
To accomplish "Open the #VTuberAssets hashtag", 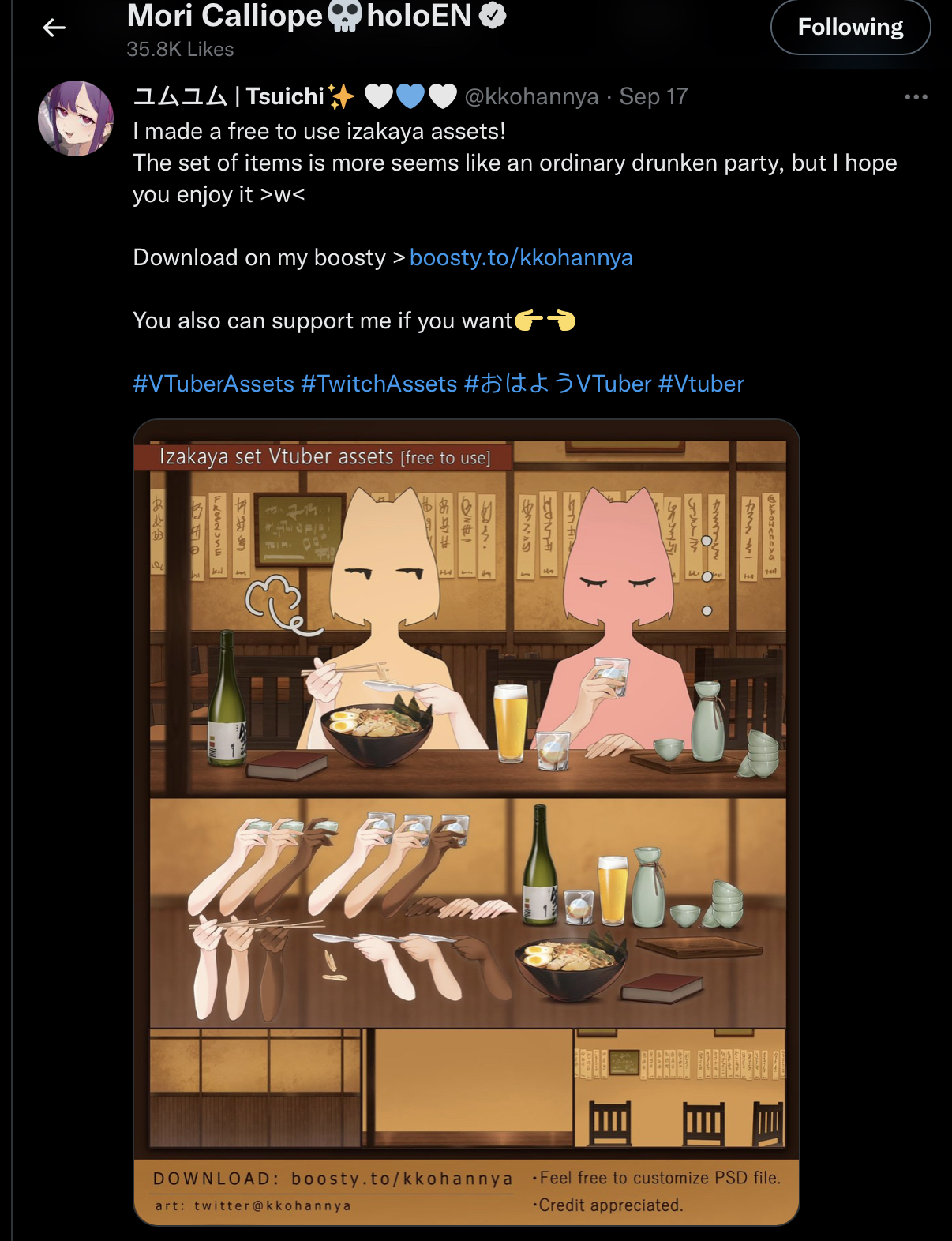I will click(x=213, y=384).
